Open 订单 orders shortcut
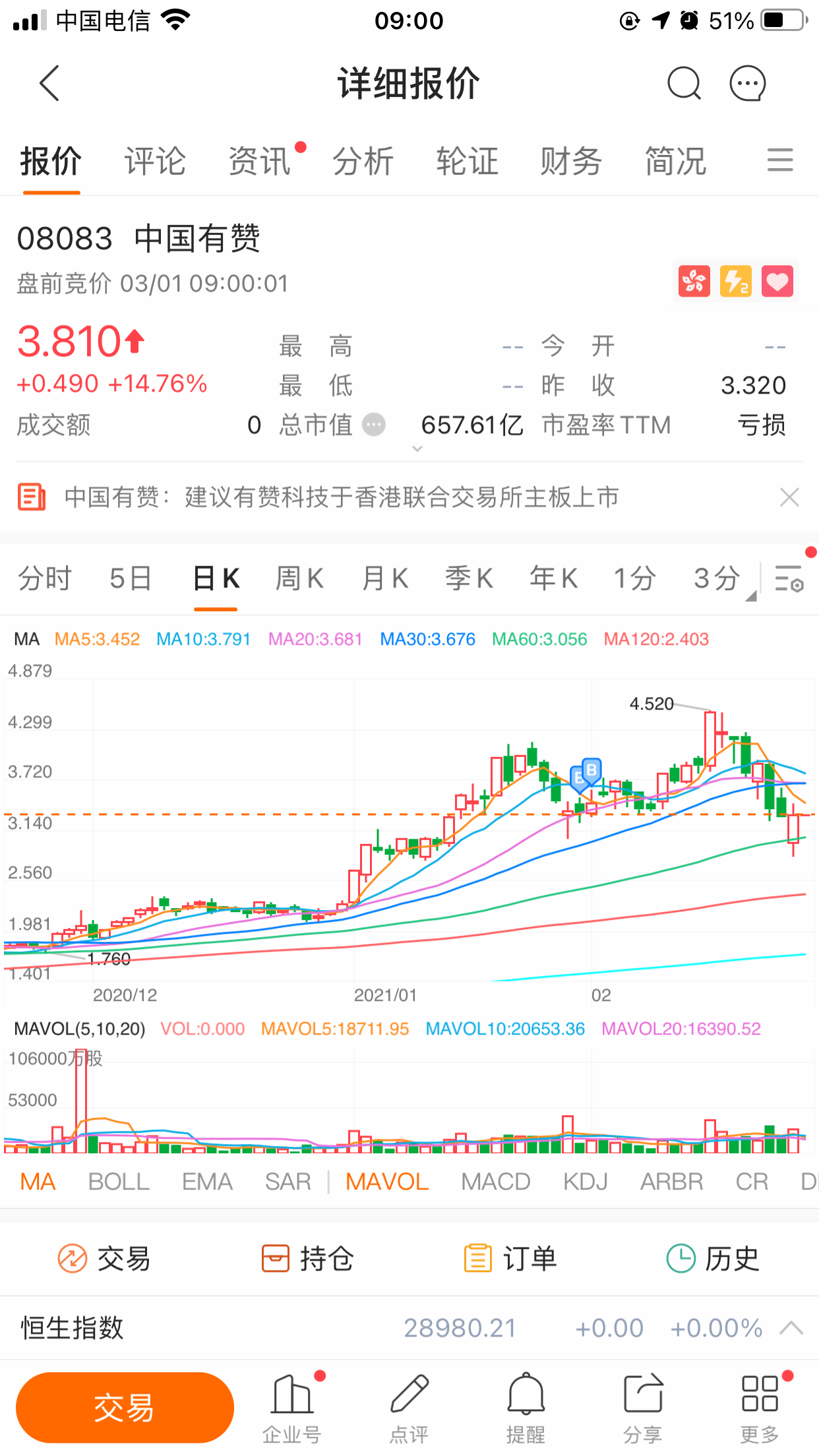The image size is (819, 1456). pyautogui.click(x=510, y=1259)
